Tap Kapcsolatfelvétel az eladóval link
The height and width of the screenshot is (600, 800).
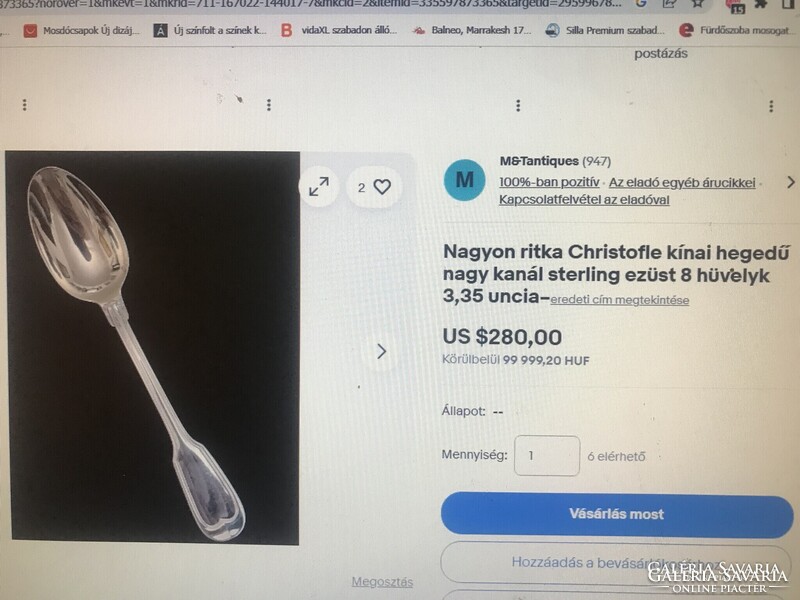[x=584, y=199]
